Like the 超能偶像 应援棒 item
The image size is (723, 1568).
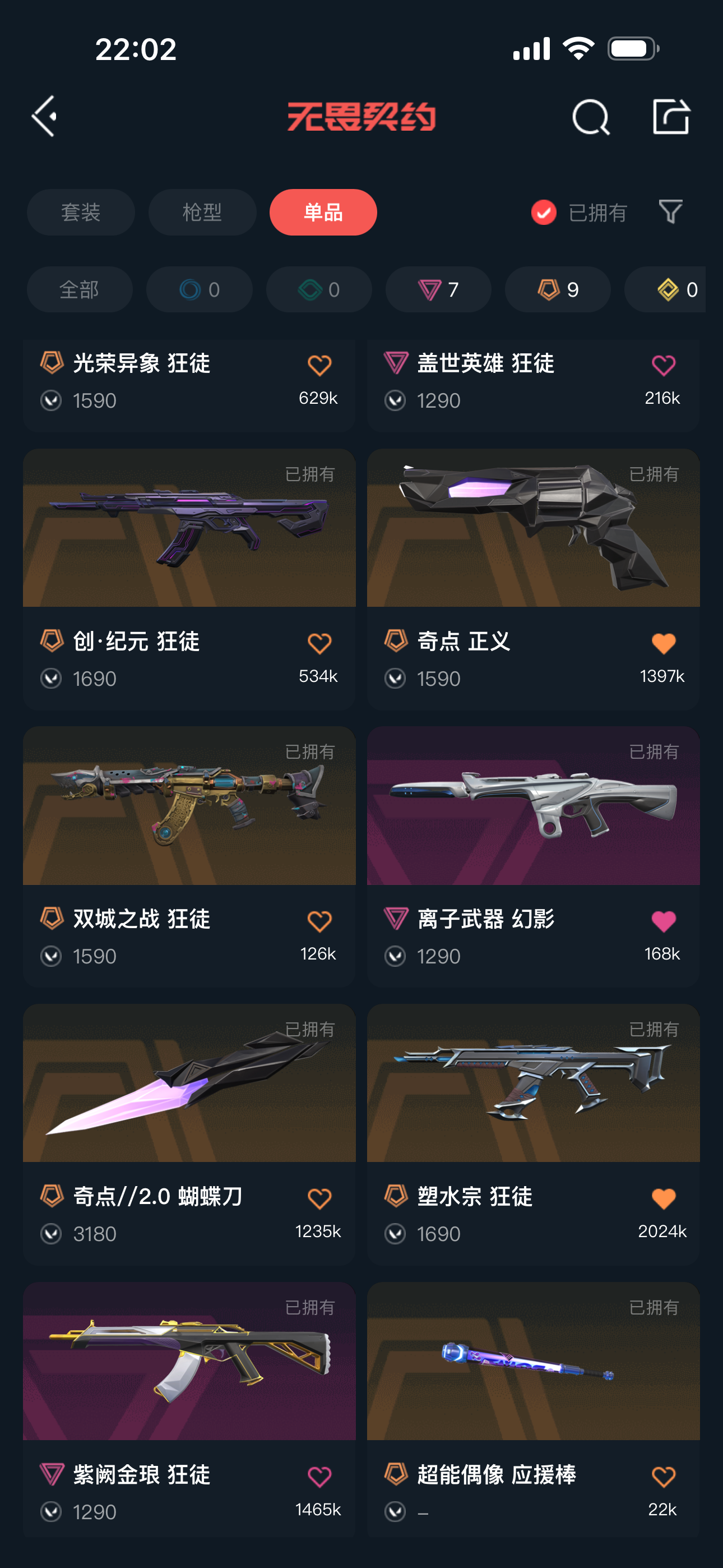(x=664, y=1476)
